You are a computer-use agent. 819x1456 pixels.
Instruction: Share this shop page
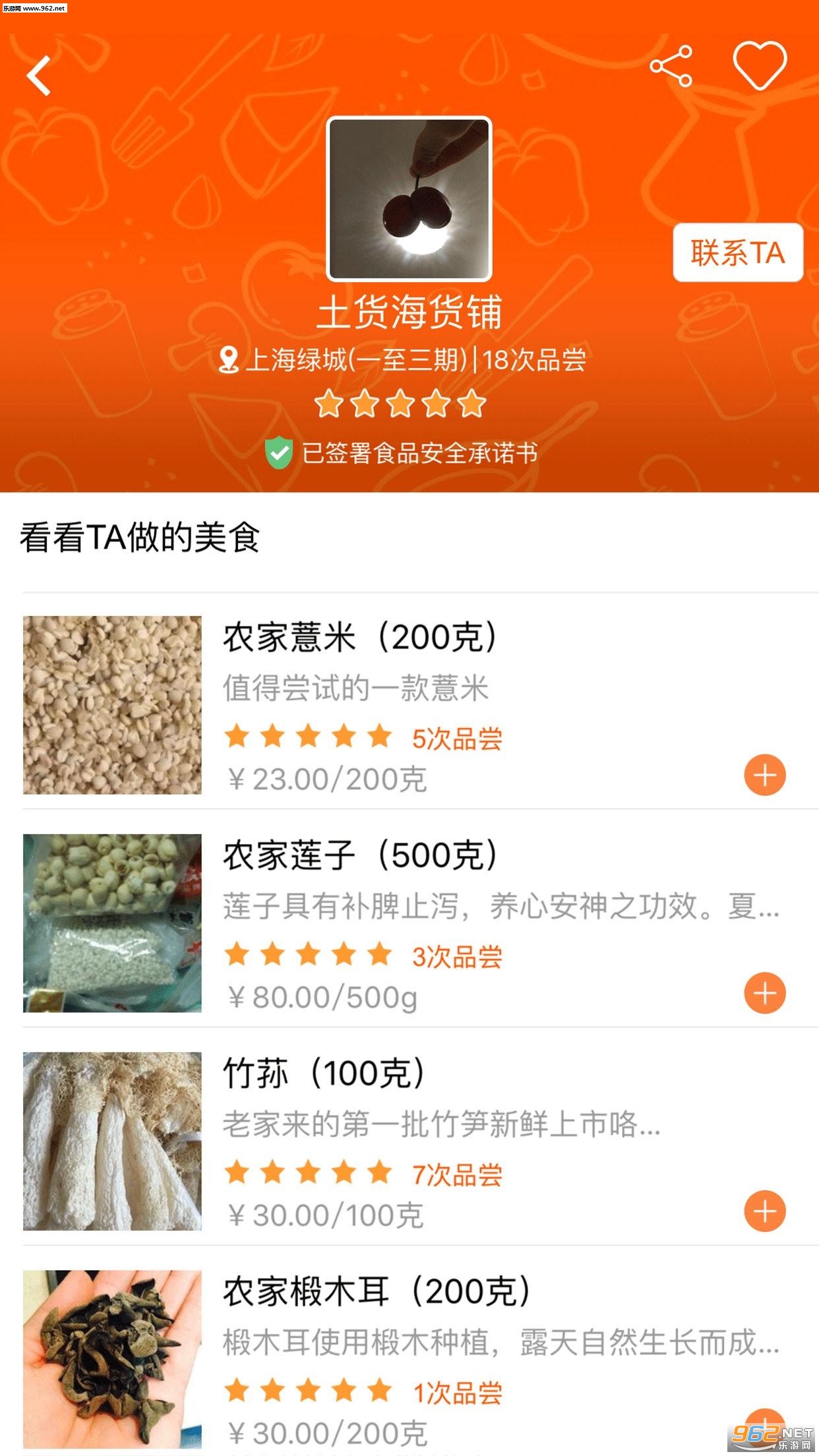pyautogui.click(x=671, y=66)
